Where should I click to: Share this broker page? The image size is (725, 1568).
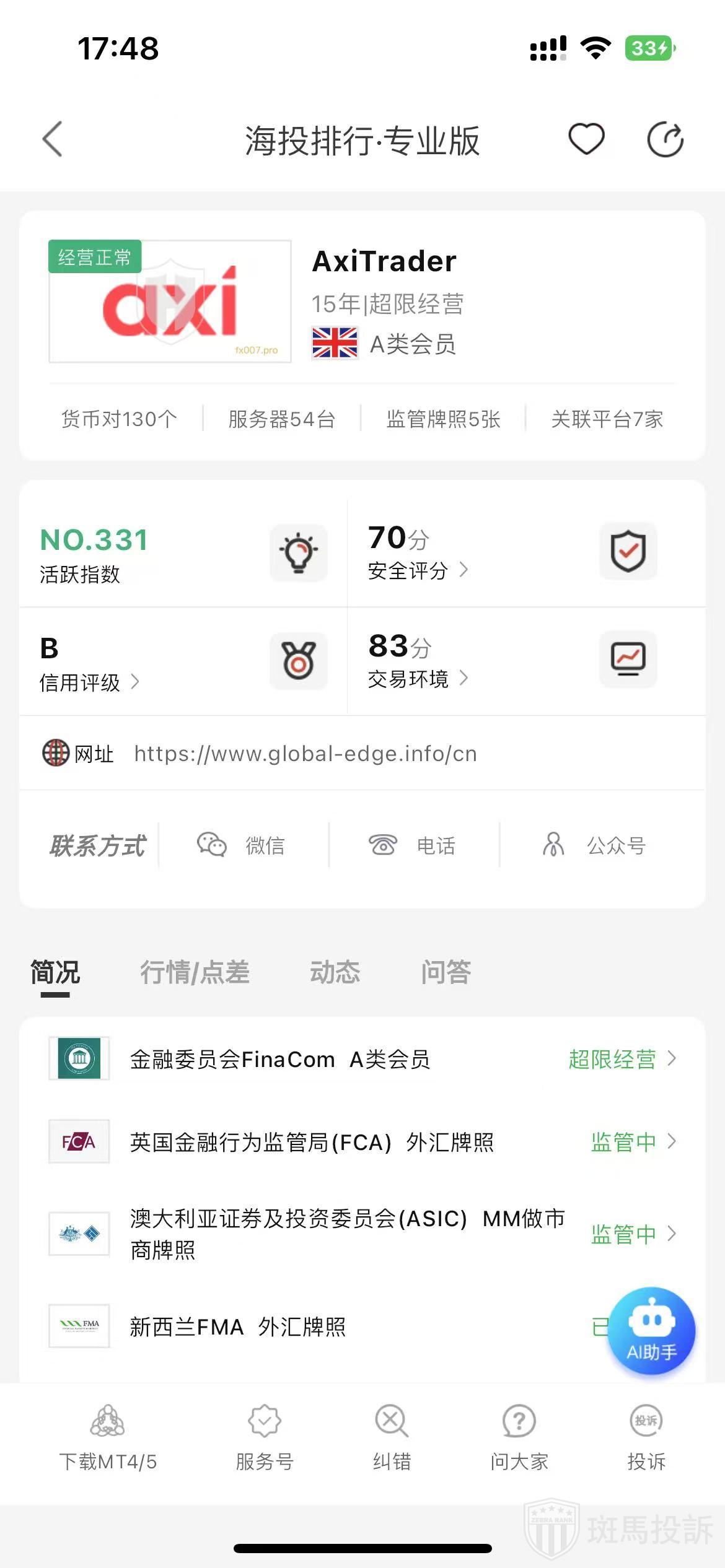coord(665,140)
